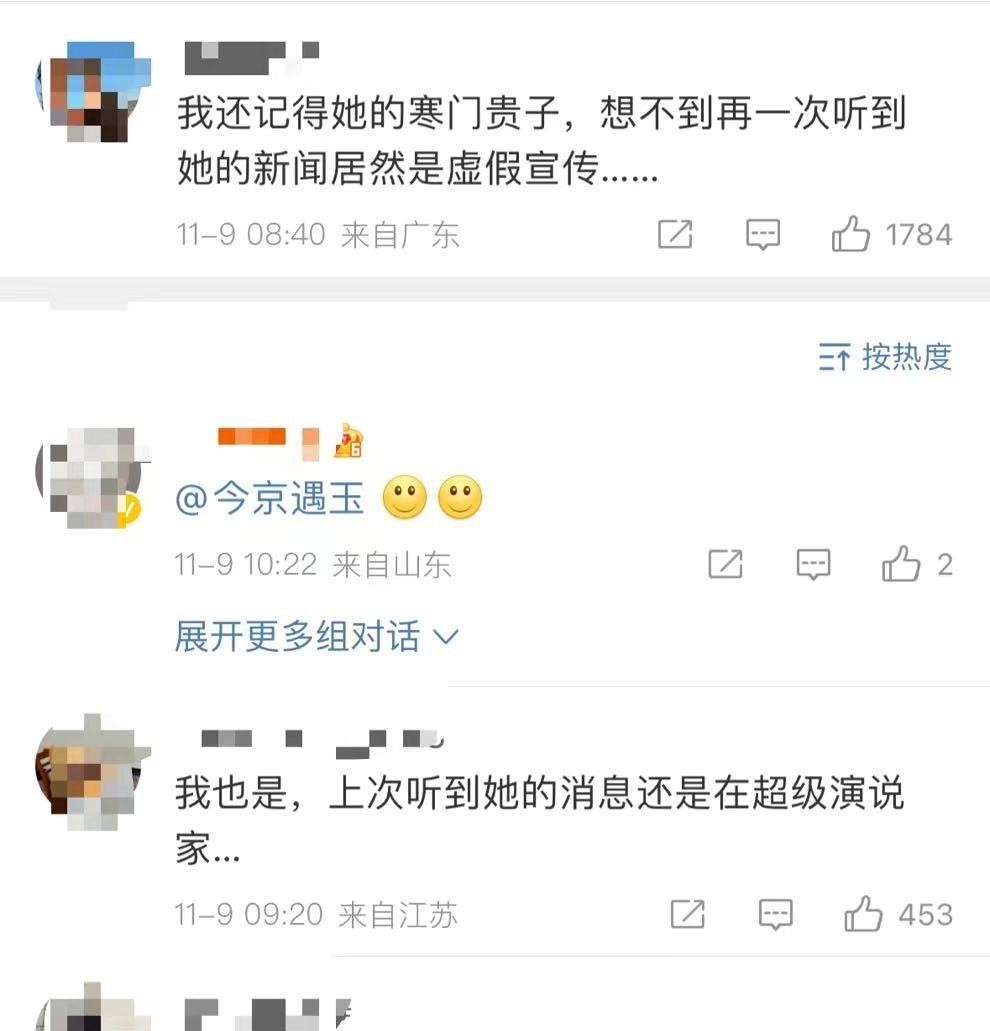Change sorting via 按热度
The width and height of the screenshot is (990, 1031).
[886, 357]
